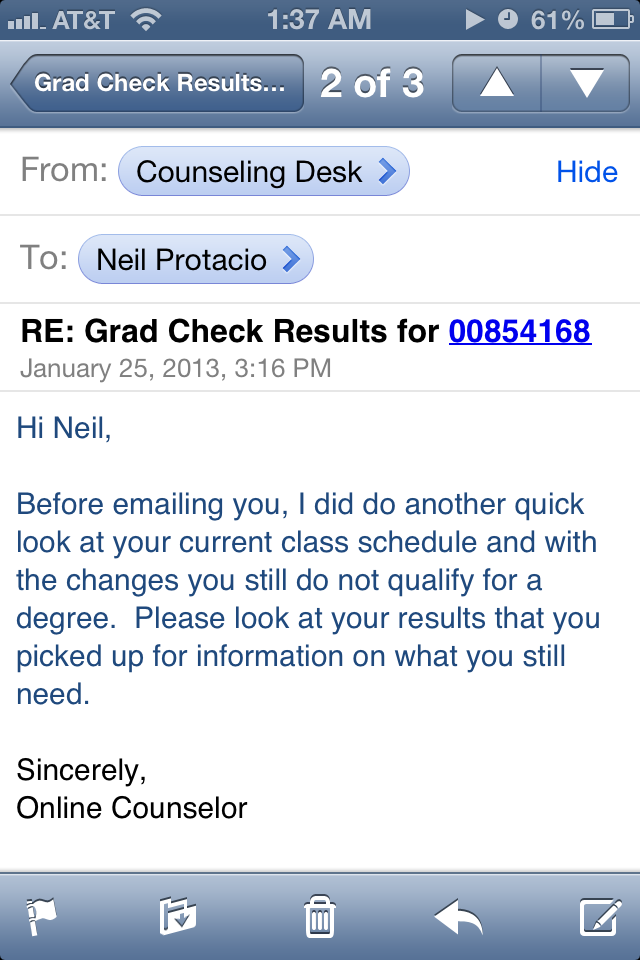
Task: Reply to this email
Action: 458,916
